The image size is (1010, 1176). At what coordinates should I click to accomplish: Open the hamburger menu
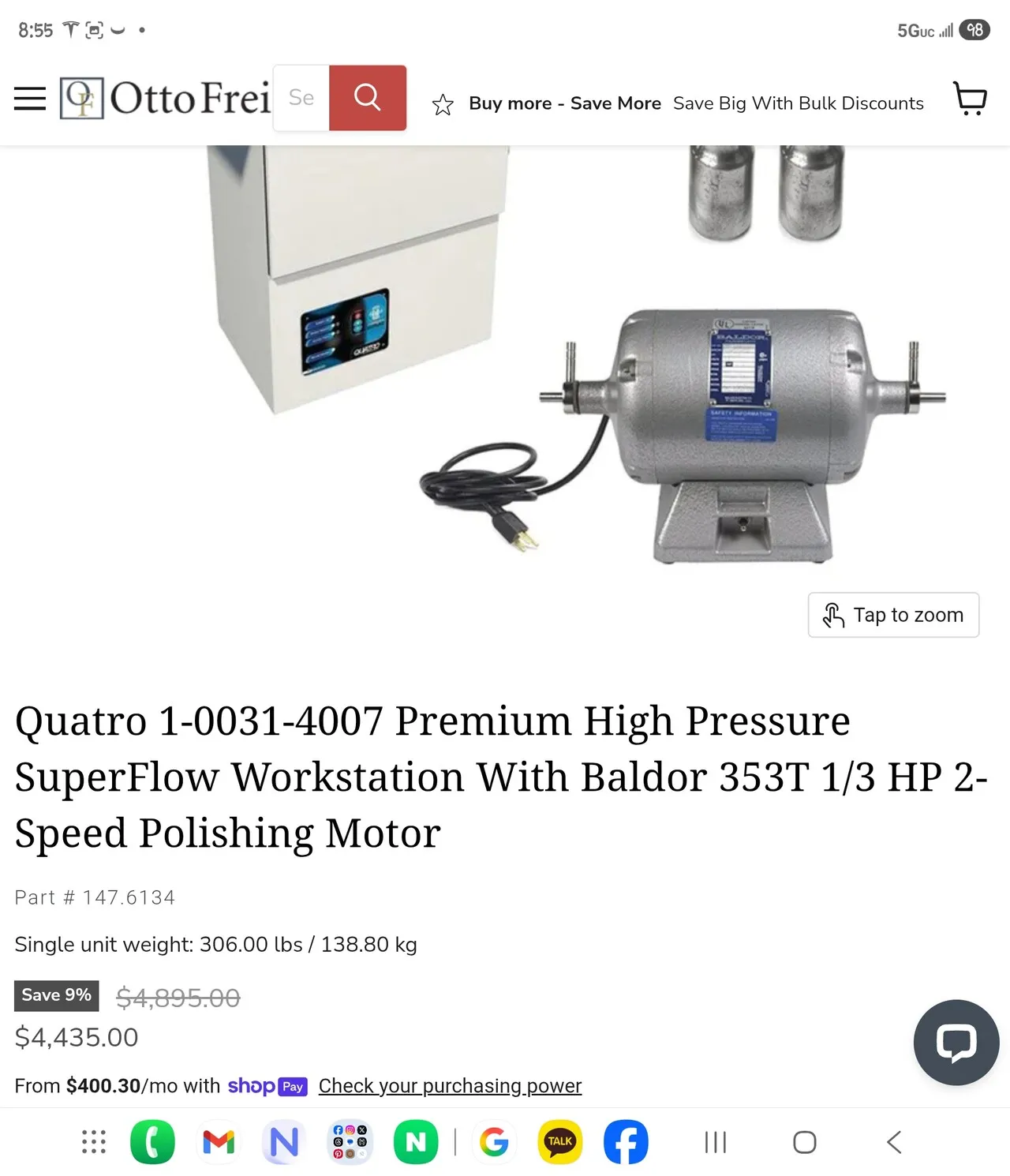pyautogui.click(x=30, y=99)
